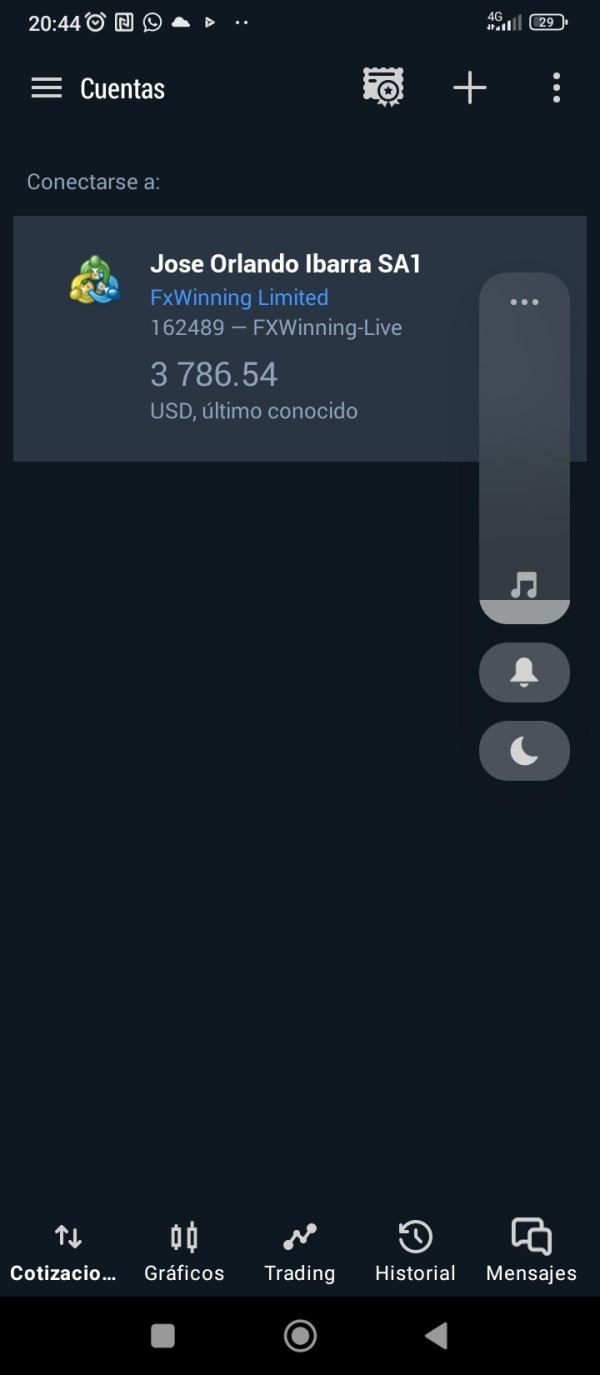Screen dimensions: 600x1375
Task: Connect to Jose Orlando Ibarra SA1 account
Action: point(300,339)
